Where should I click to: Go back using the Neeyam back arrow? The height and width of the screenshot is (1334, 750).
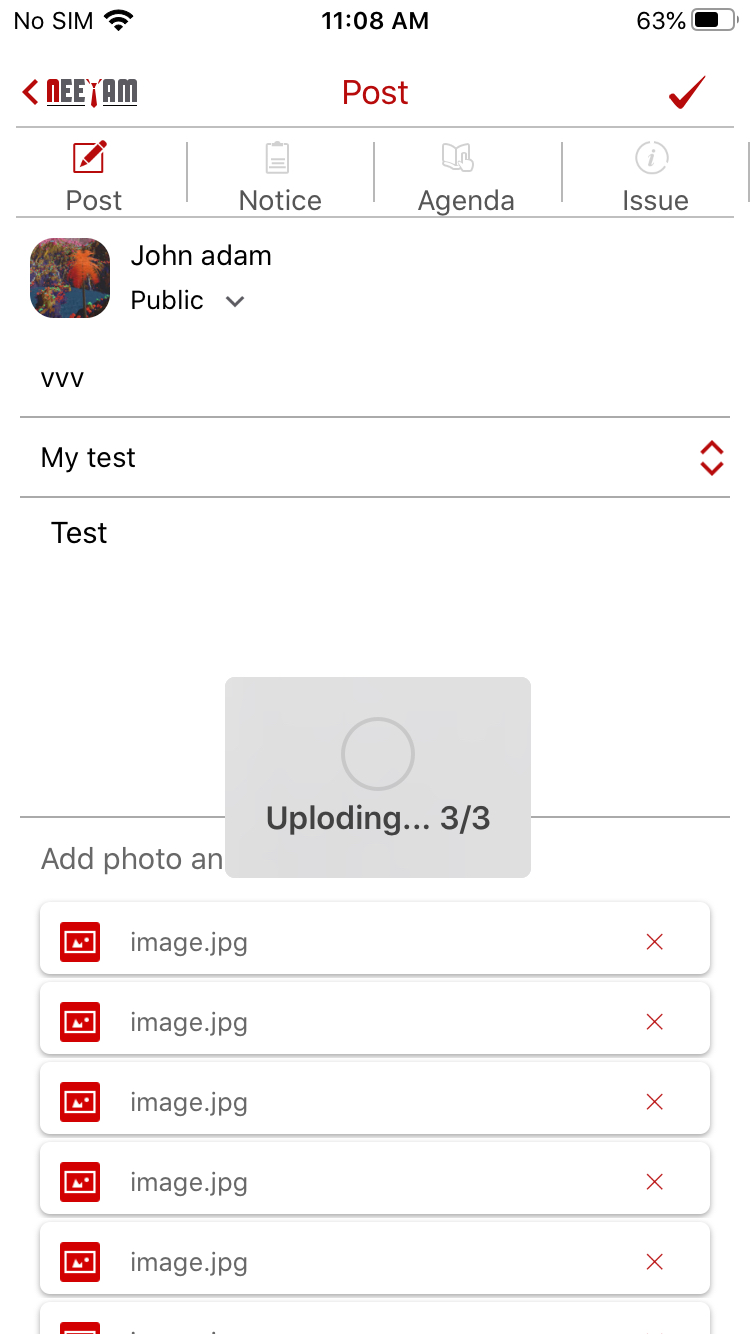coord(78,93)
